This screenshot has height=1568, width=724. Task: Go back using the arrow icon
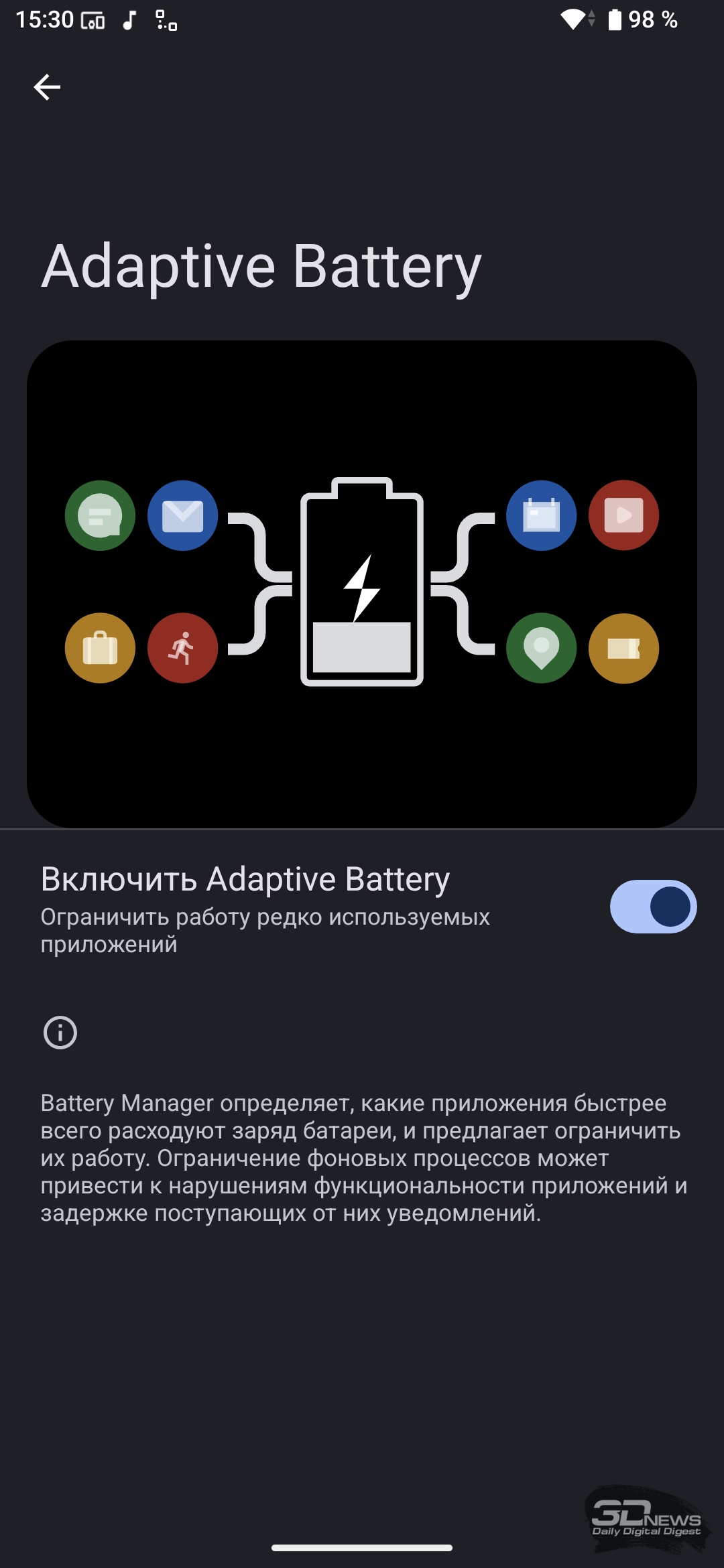point(47,87)
